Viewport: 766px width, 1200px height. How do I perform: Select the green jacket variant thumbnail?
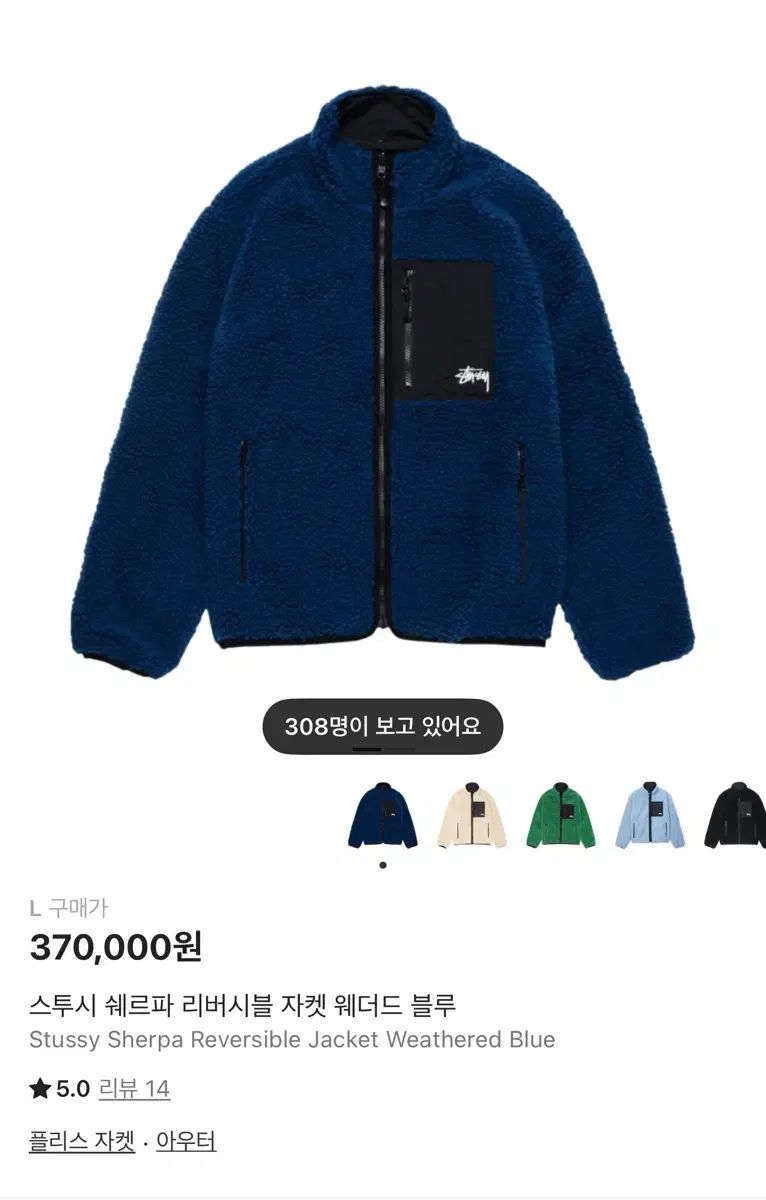click(x=561, y=815)
